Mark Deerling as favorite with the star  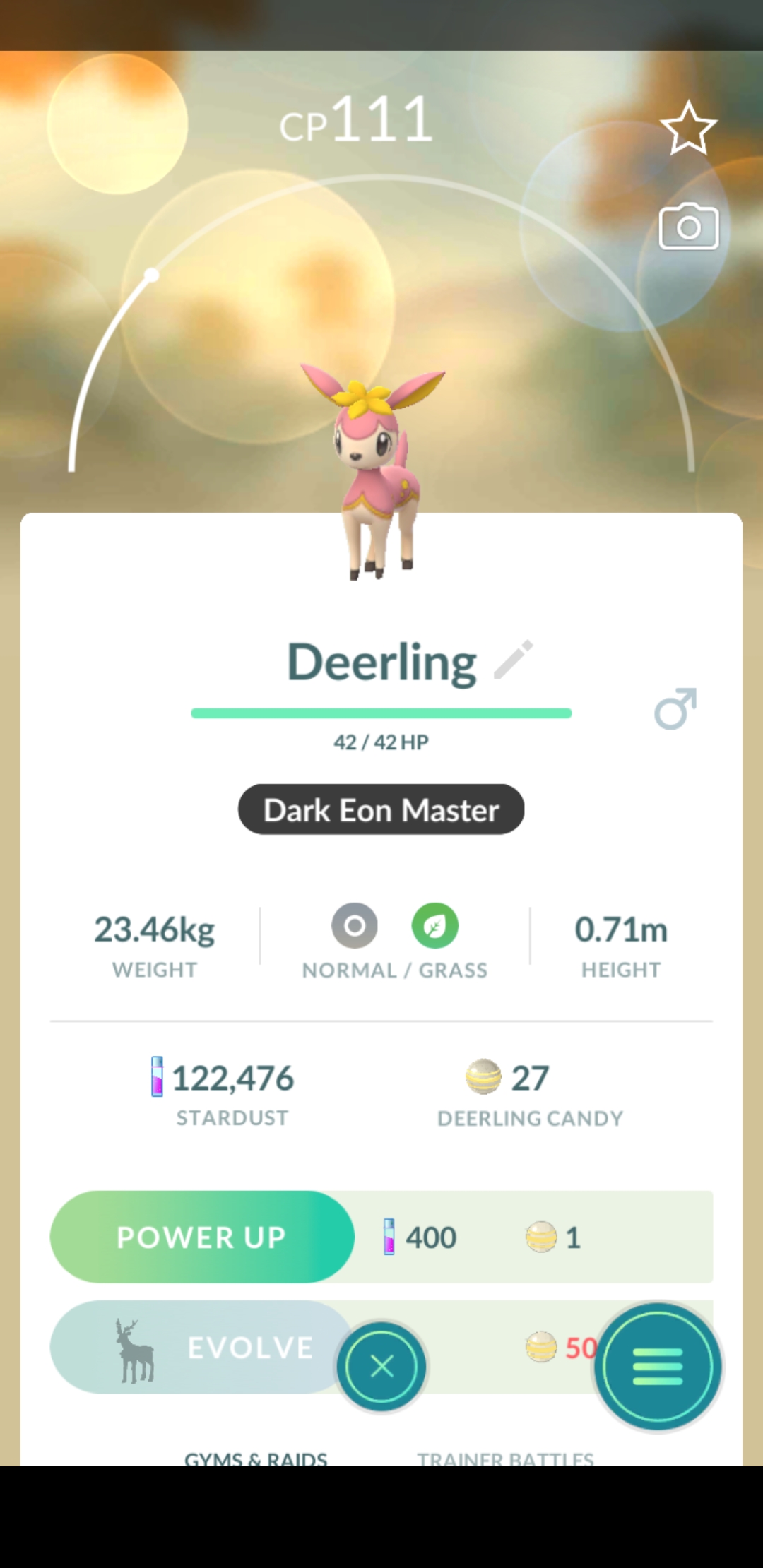[688, 129]
